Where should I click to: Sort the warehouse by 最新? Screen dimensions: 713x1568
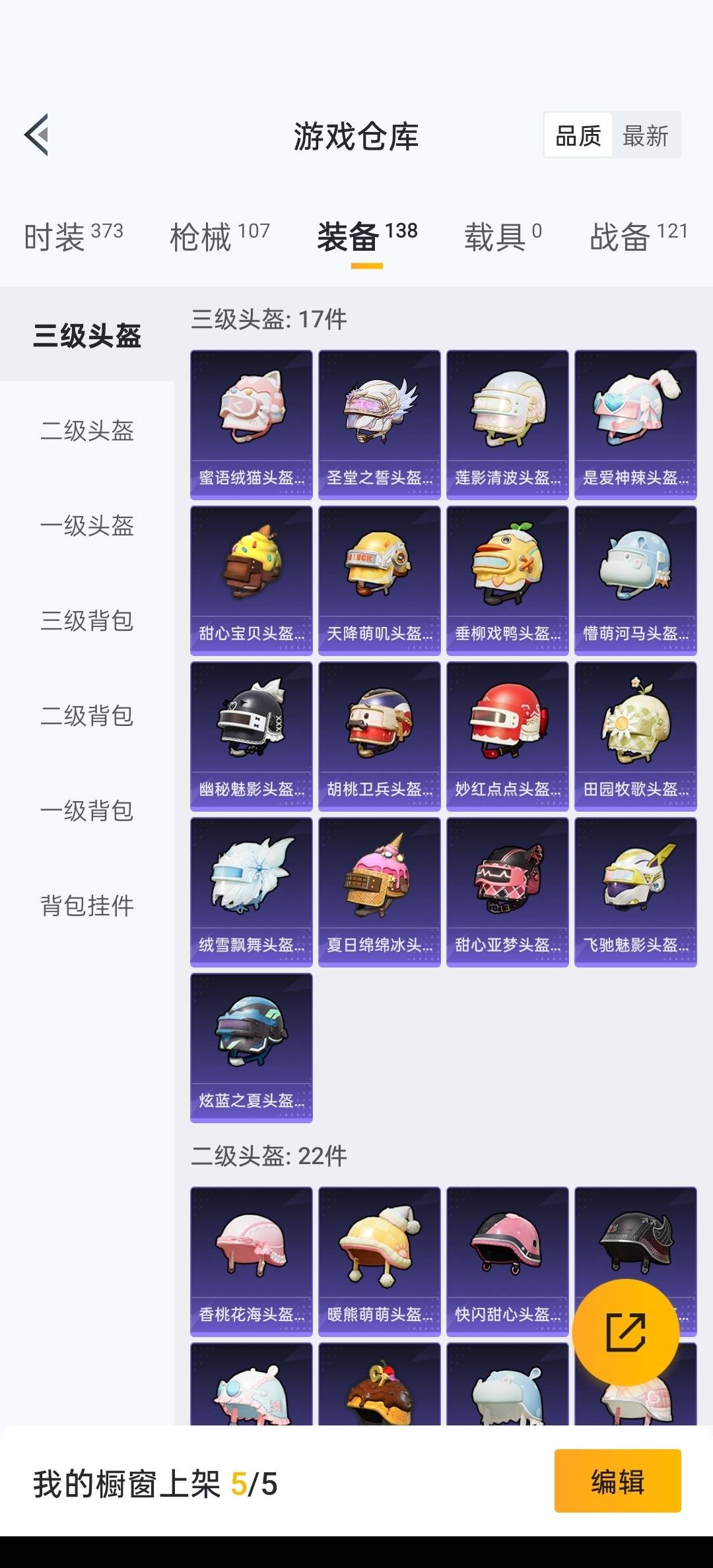[646, 136]
